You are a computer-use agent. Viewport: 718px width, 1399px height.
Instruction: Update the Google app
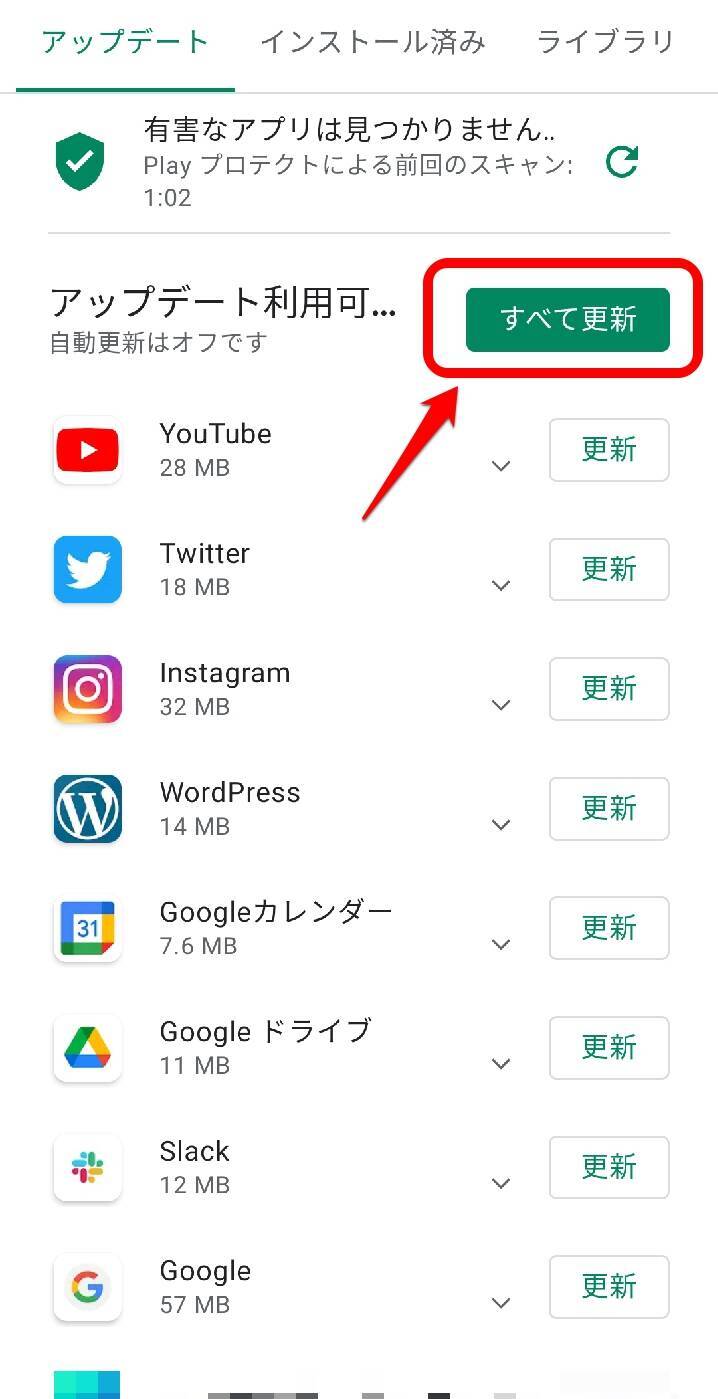(x=608, y=1286)
